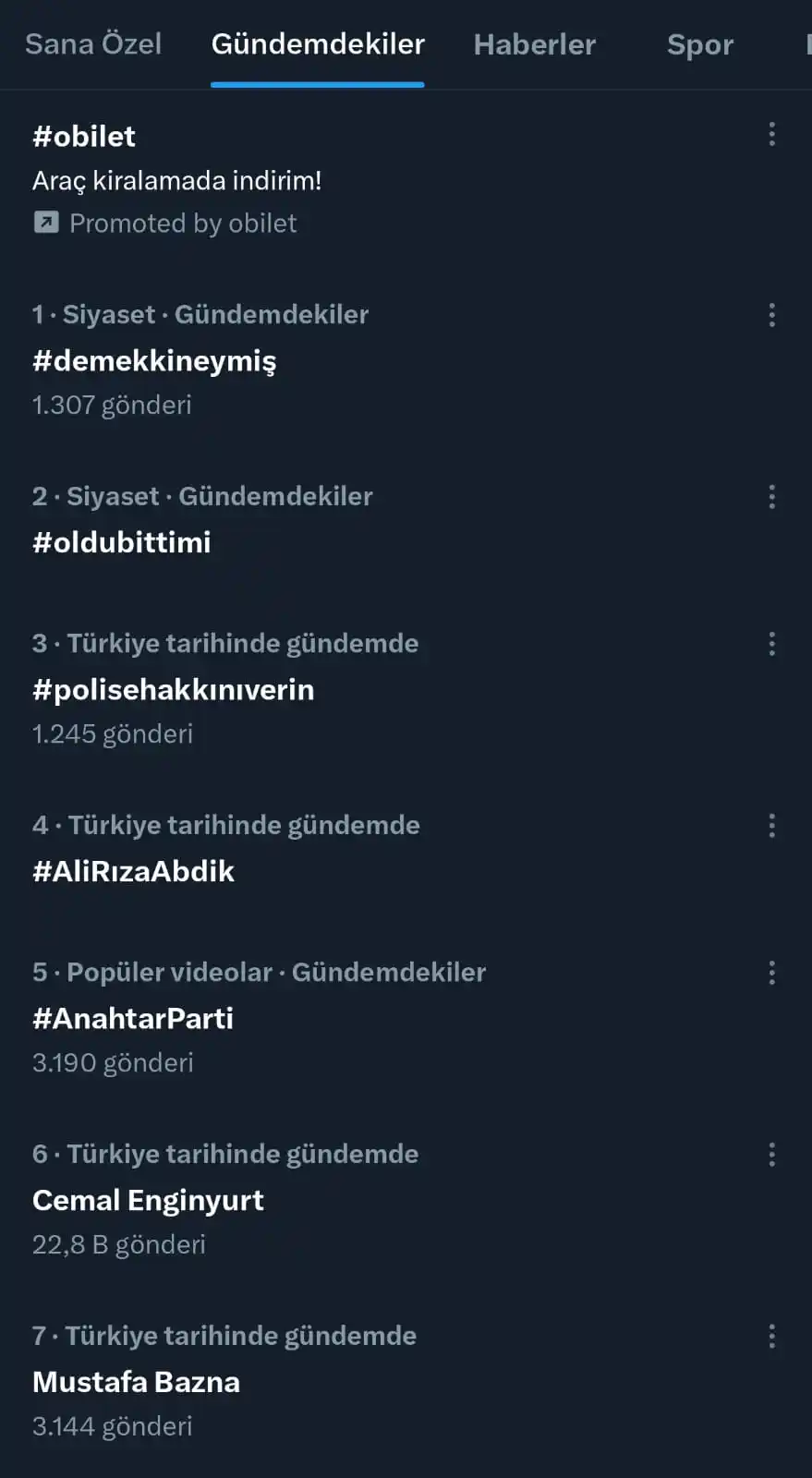Open more options for #AliRızaAbdik trend
This screenshot has height=1478, width=812.
[x=772, y=825]
